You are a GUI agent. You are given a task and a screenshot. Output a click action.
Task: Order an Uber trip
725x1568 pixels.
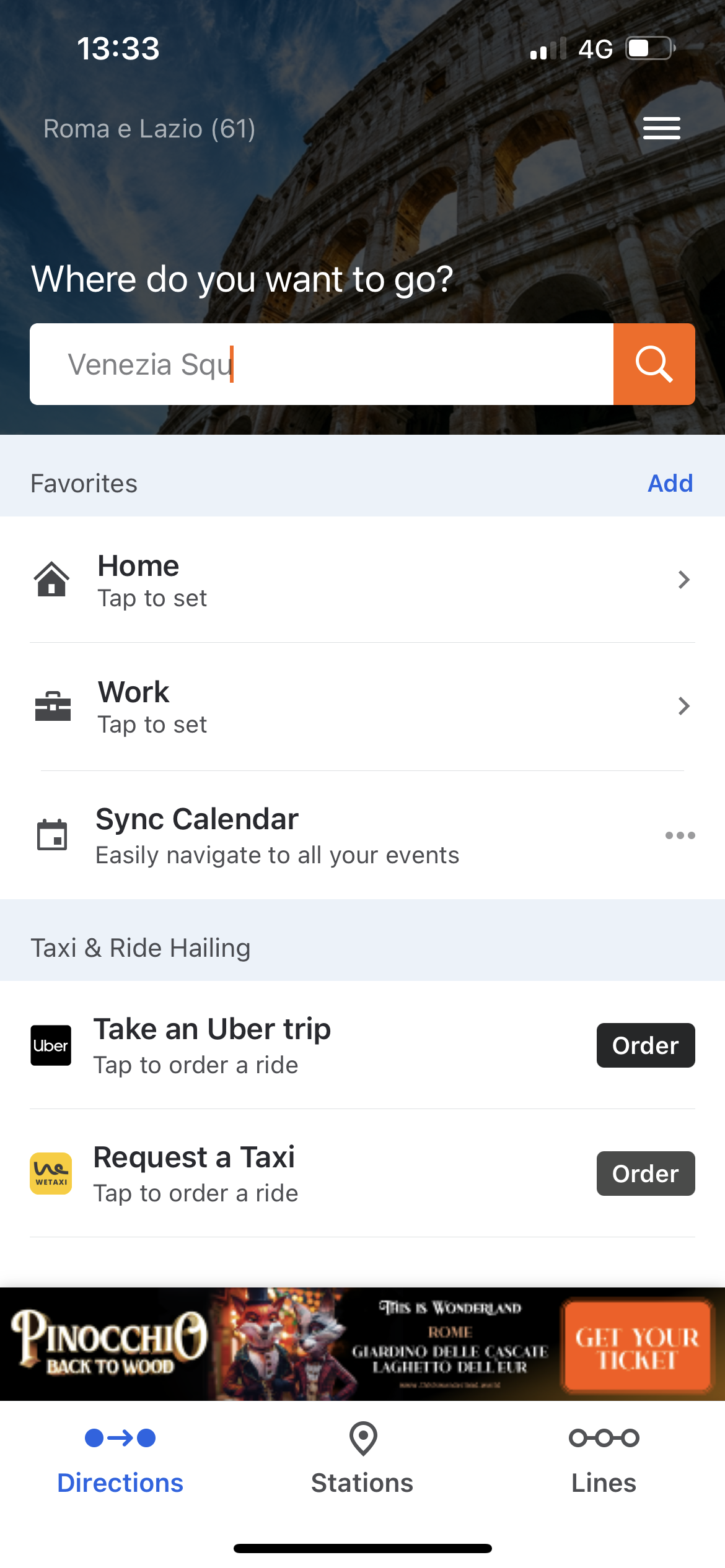click(x=645, y=1045)
